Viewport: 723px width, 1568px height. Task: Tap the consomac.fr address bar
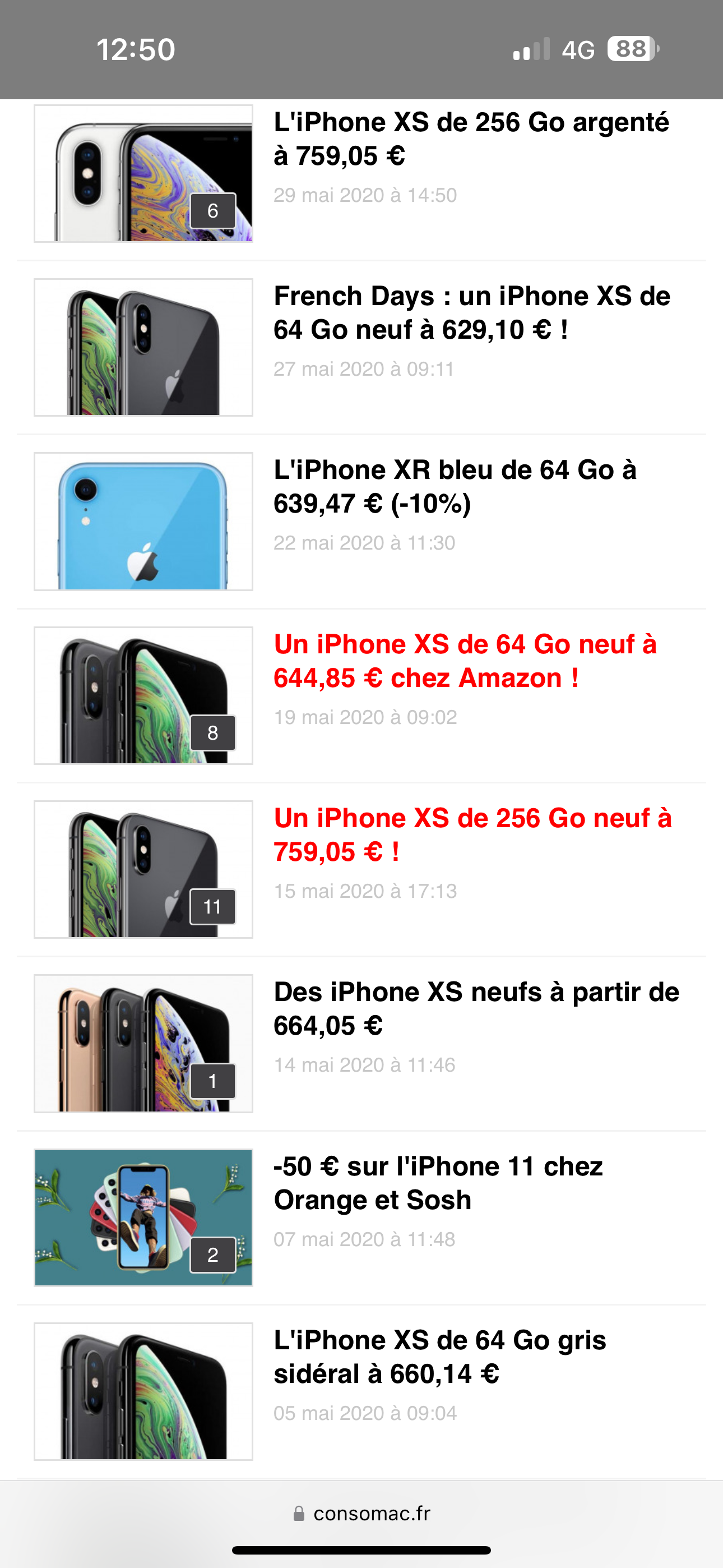point(361,1514)
